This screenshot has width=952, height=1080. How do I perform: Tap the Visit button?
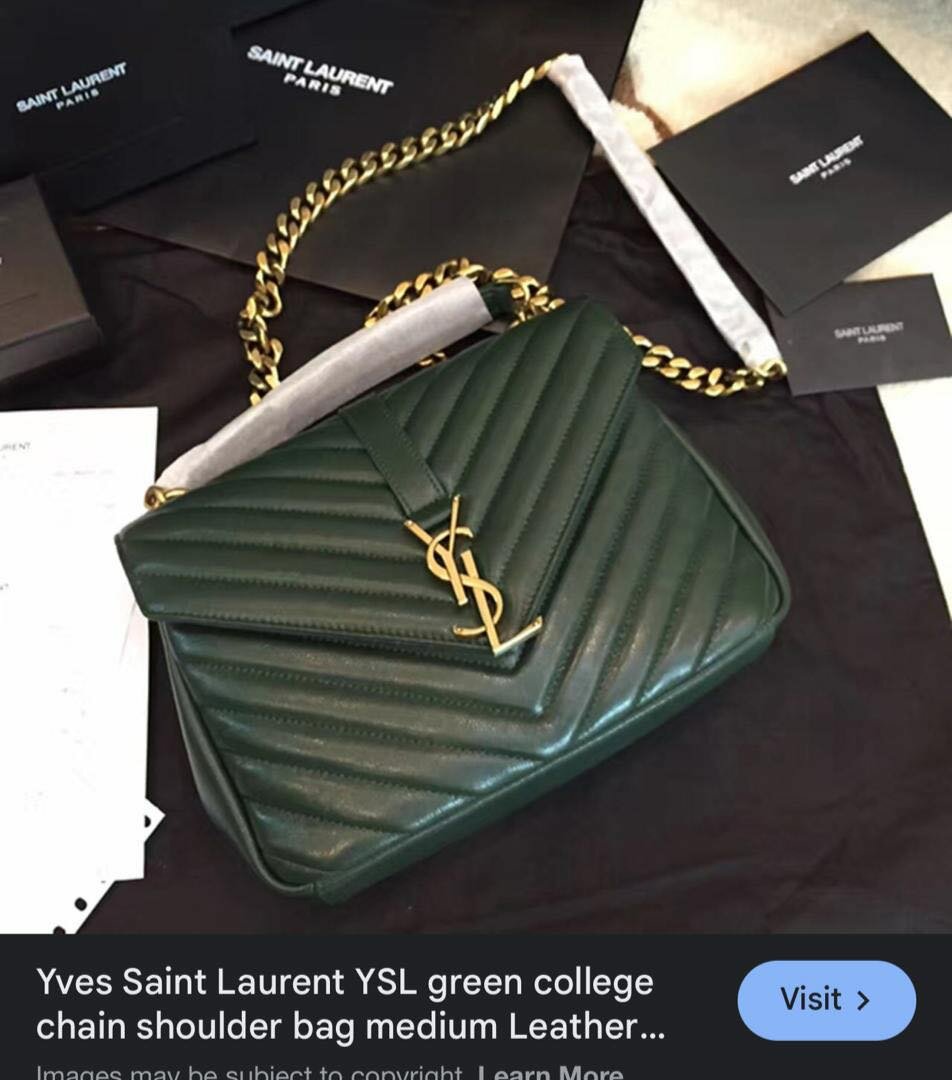coord(826,999)
